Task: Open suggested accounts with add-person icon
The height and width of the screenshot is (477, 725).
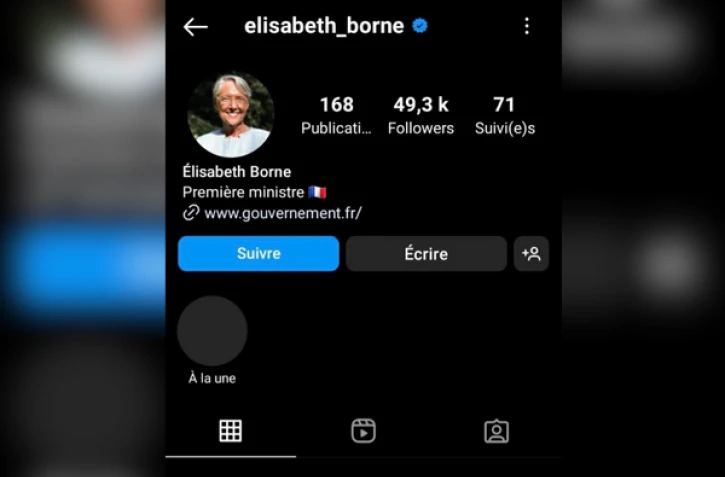Action: point(531,254)
